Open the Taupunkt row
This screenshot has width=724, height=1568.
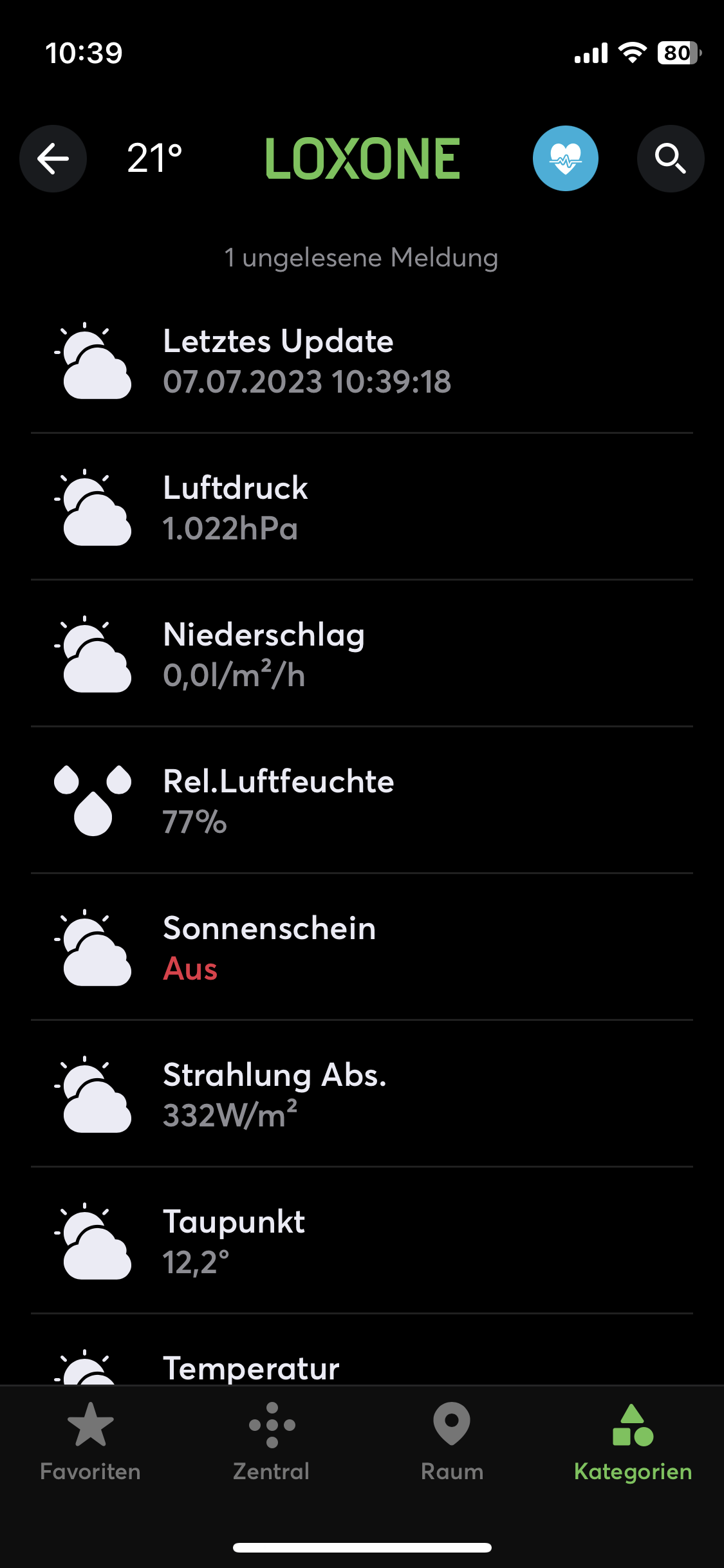[362, 1241]
